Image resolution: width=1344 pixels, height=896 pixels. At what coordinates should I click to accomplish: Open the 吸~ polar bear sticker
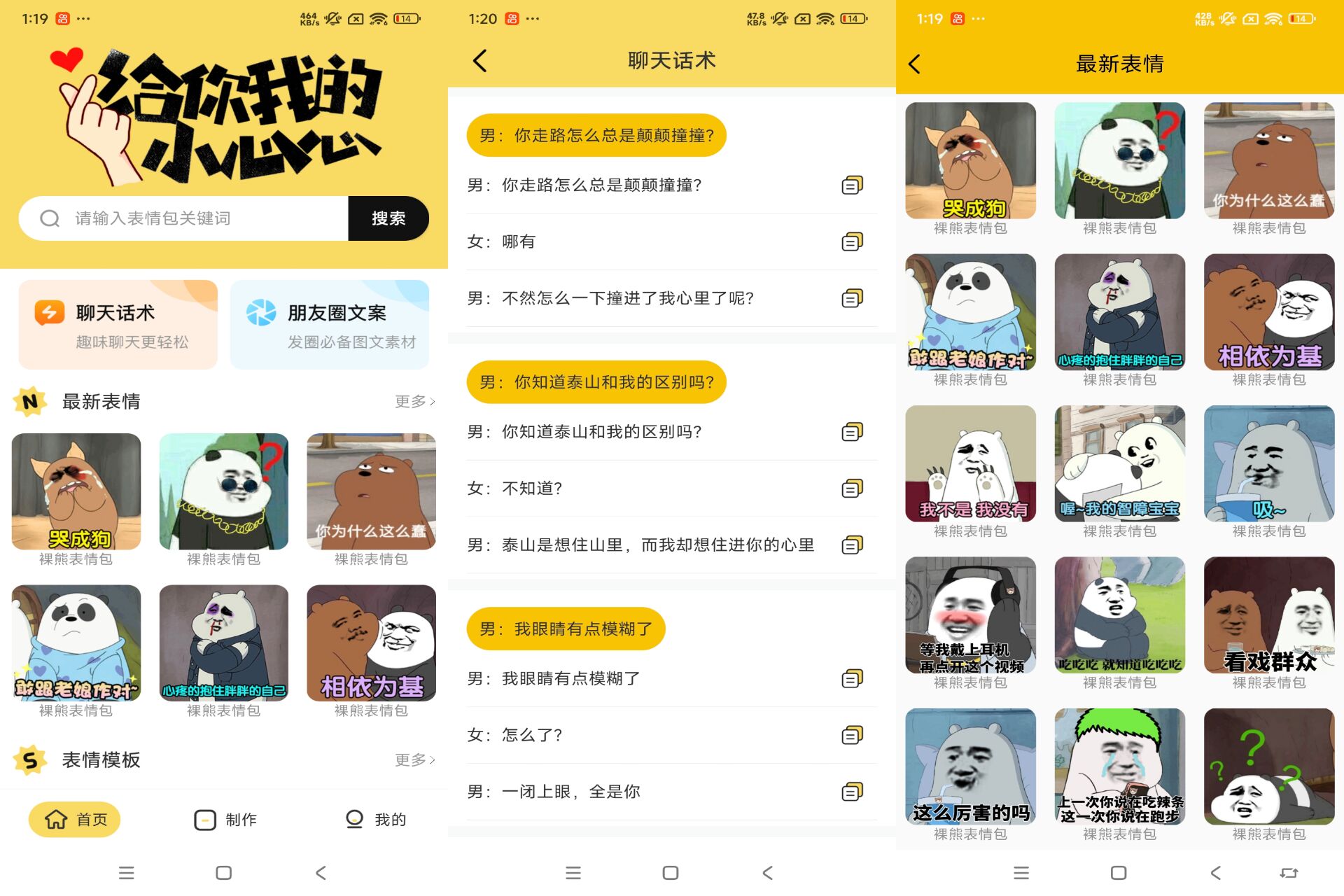pos(1268,463)
